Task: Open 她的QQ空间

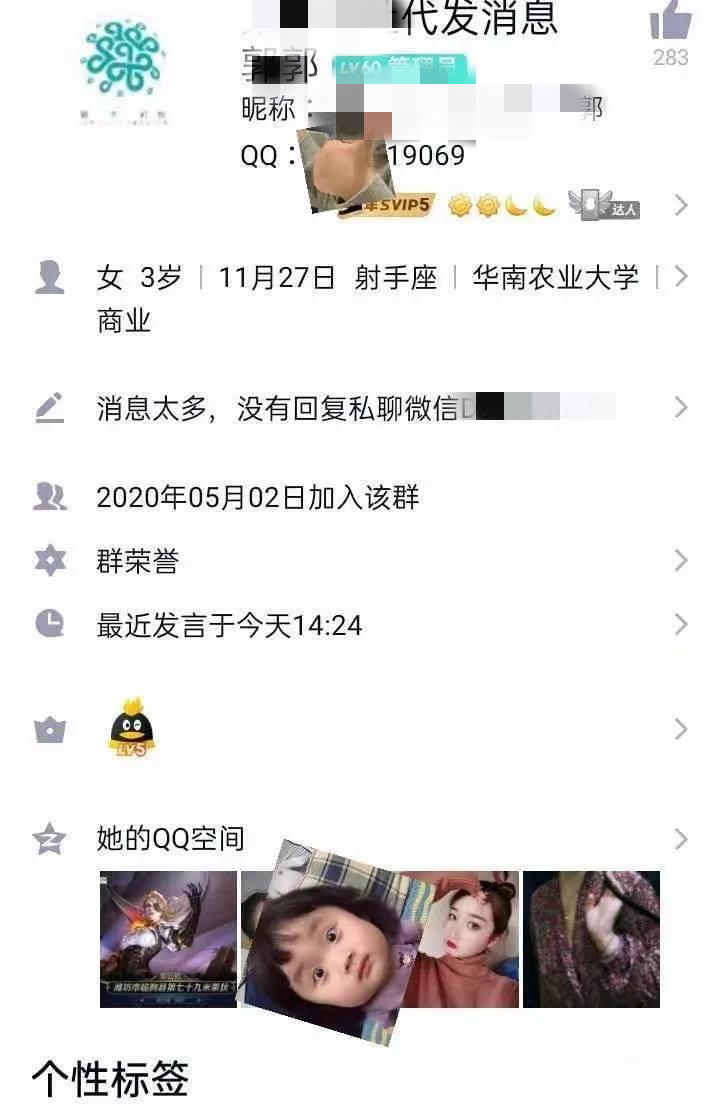Action: coord(171,839)
